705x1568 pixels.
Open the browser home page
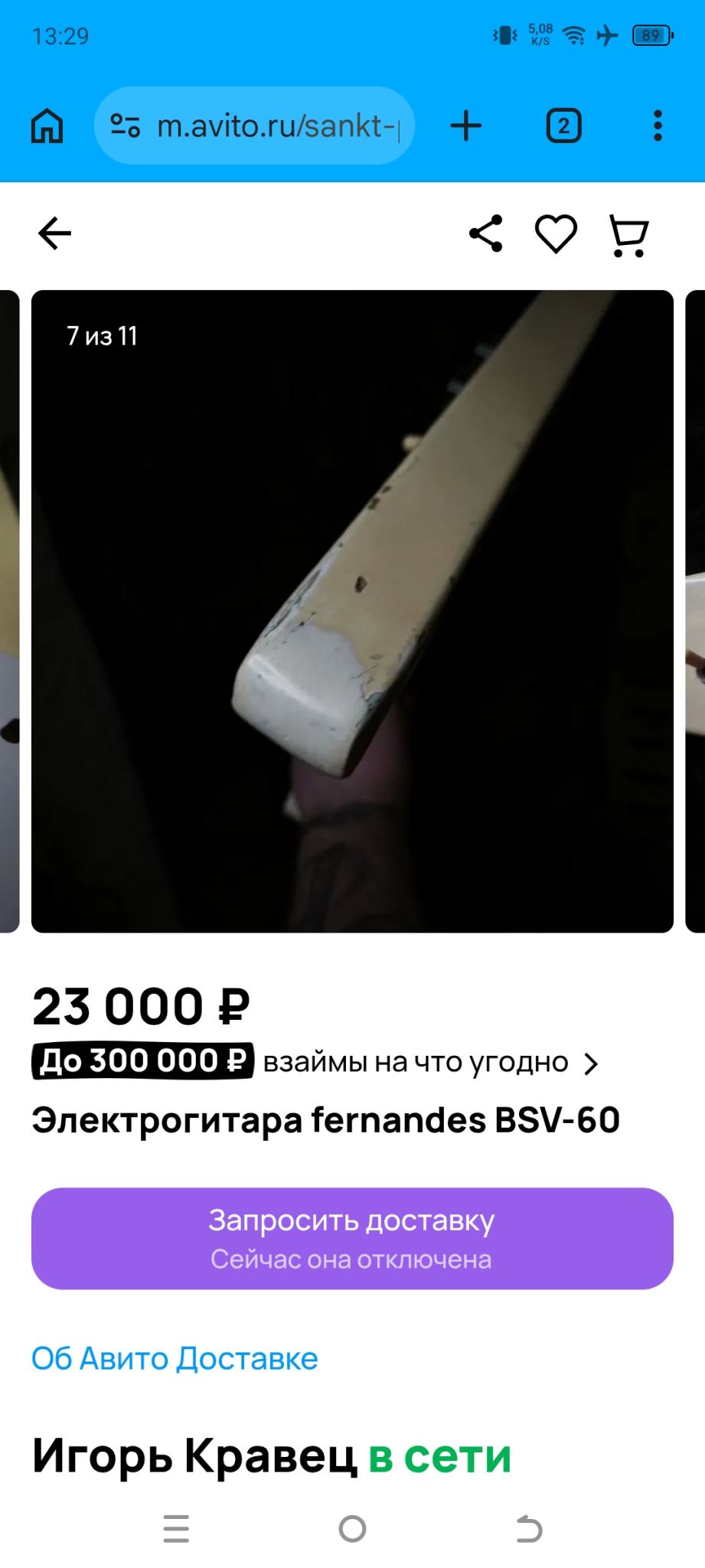tap(47, 126)
